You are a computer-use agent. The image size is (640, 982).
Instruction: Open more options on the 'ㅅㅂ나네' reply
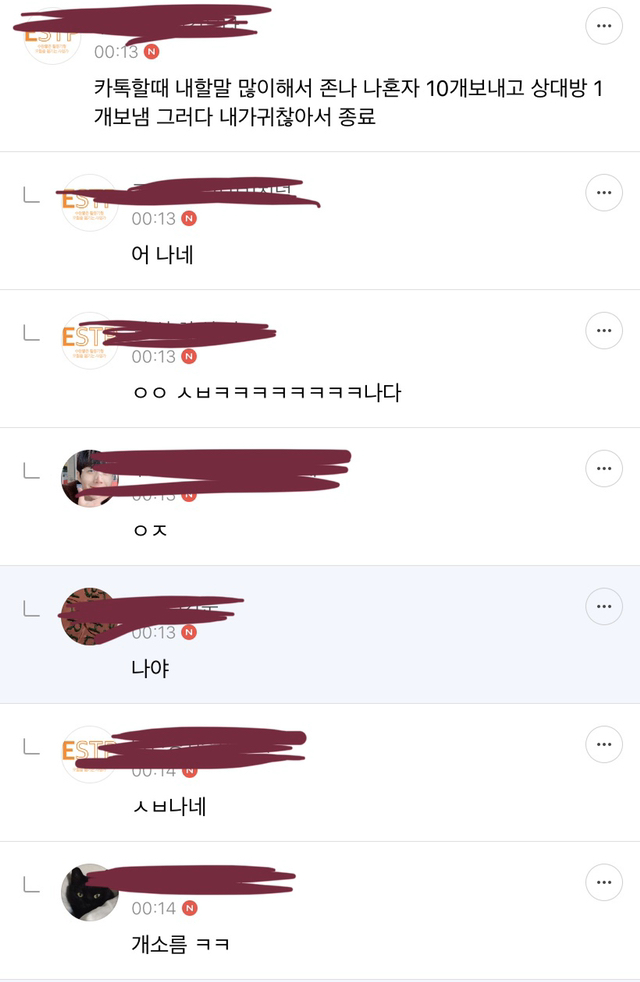point(603,744)
